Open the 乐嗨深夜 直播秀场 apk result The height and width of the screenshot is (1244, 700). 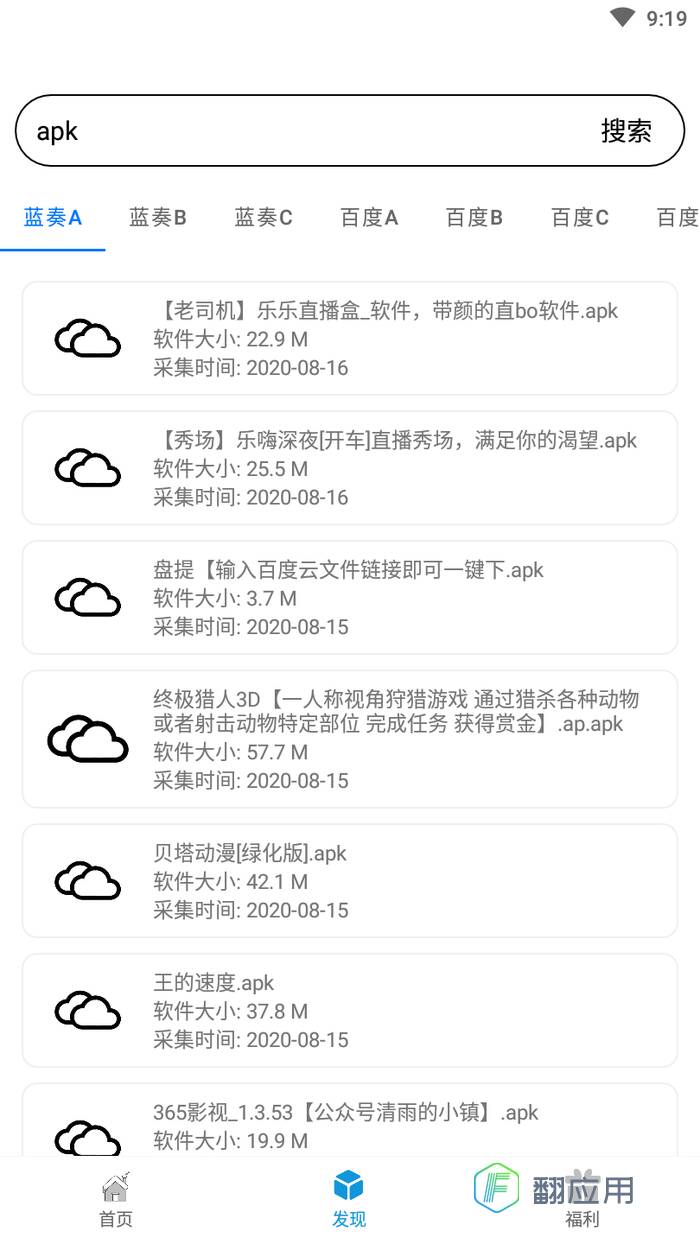click(x=350, y=468)
